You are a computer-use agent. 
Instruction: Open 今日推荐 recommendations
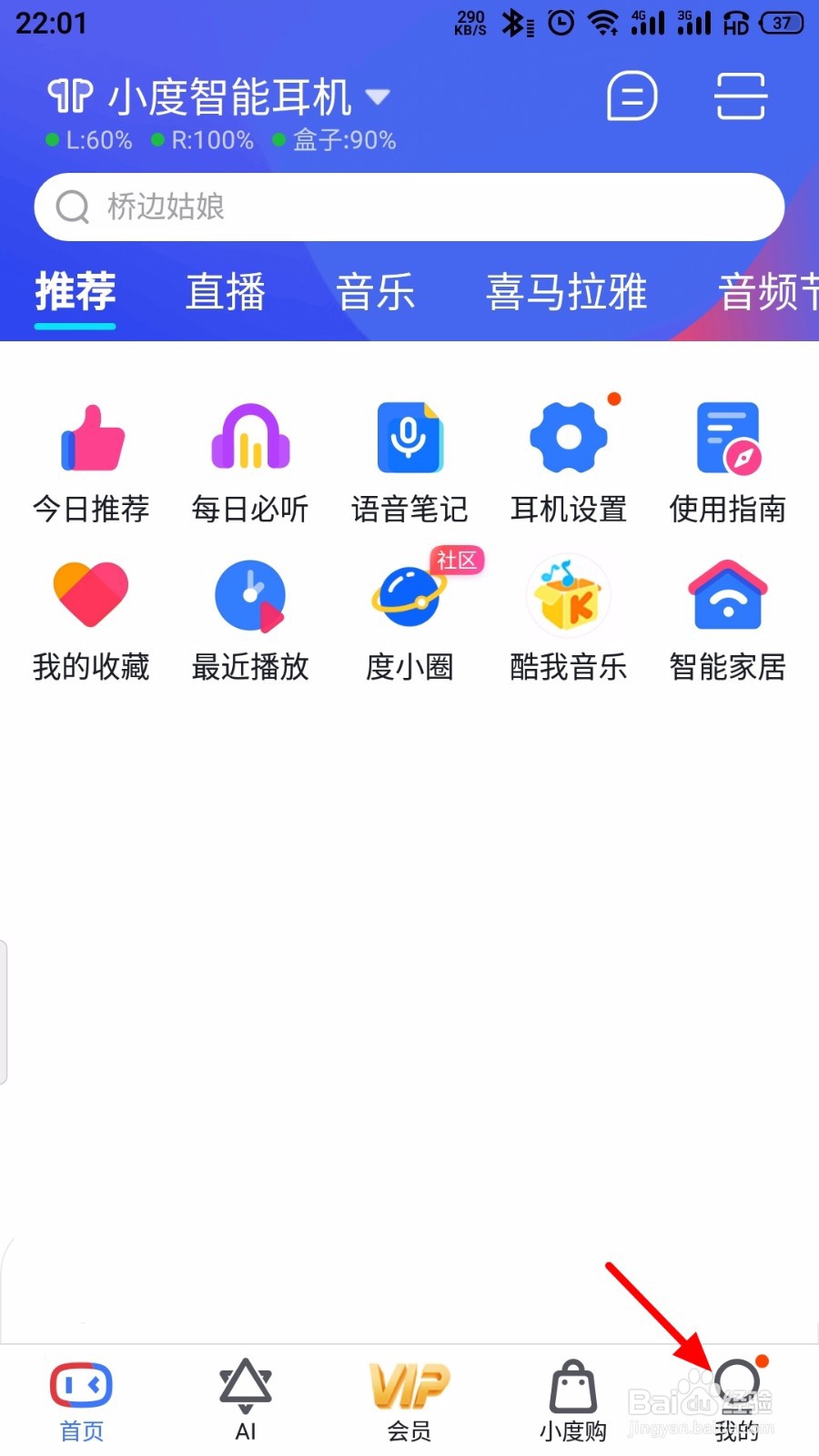tap(90, 460)
